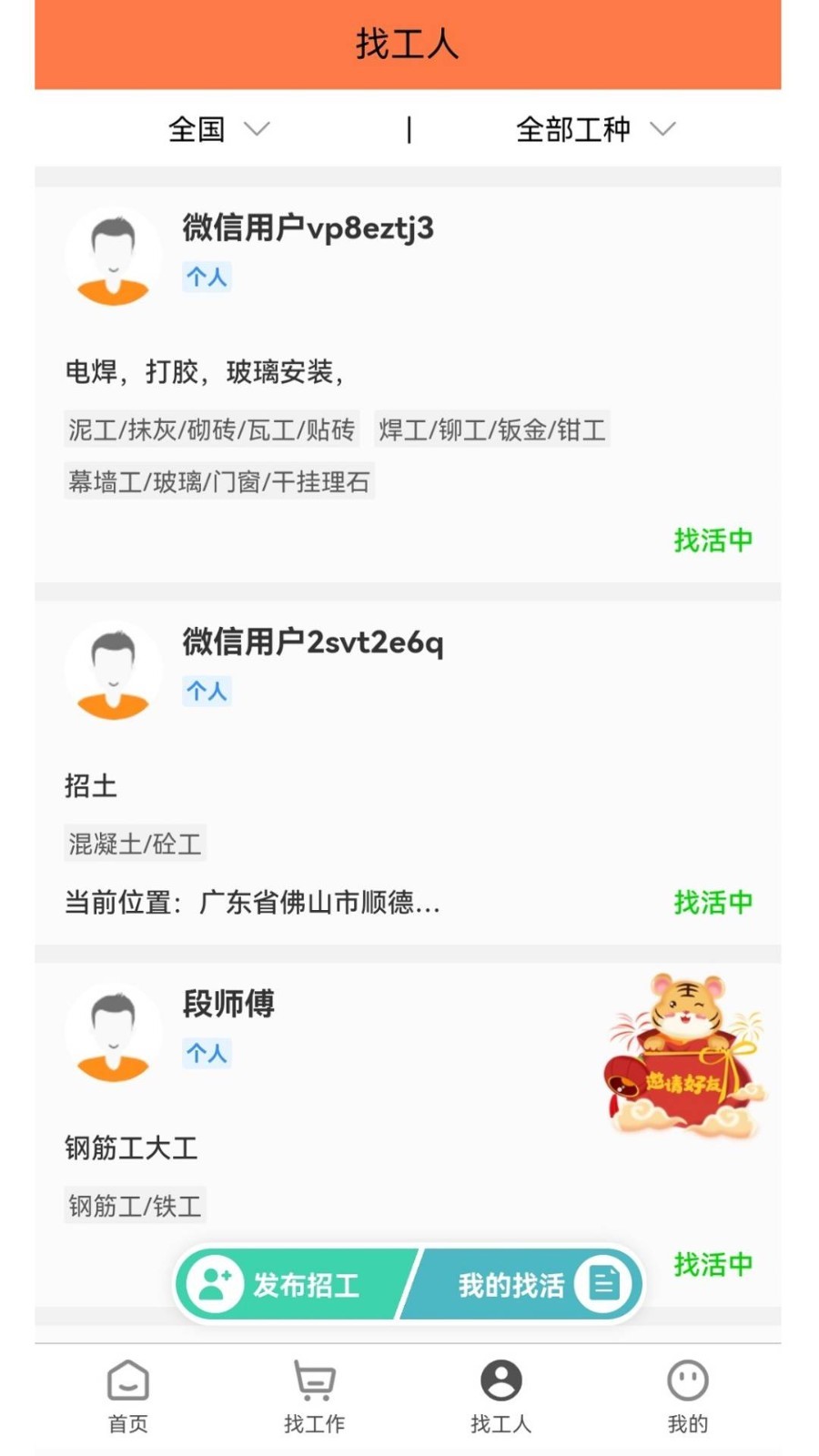Select the 钢筋工/铁工 skill tag
The image size is (819, 1456).
135,1205
